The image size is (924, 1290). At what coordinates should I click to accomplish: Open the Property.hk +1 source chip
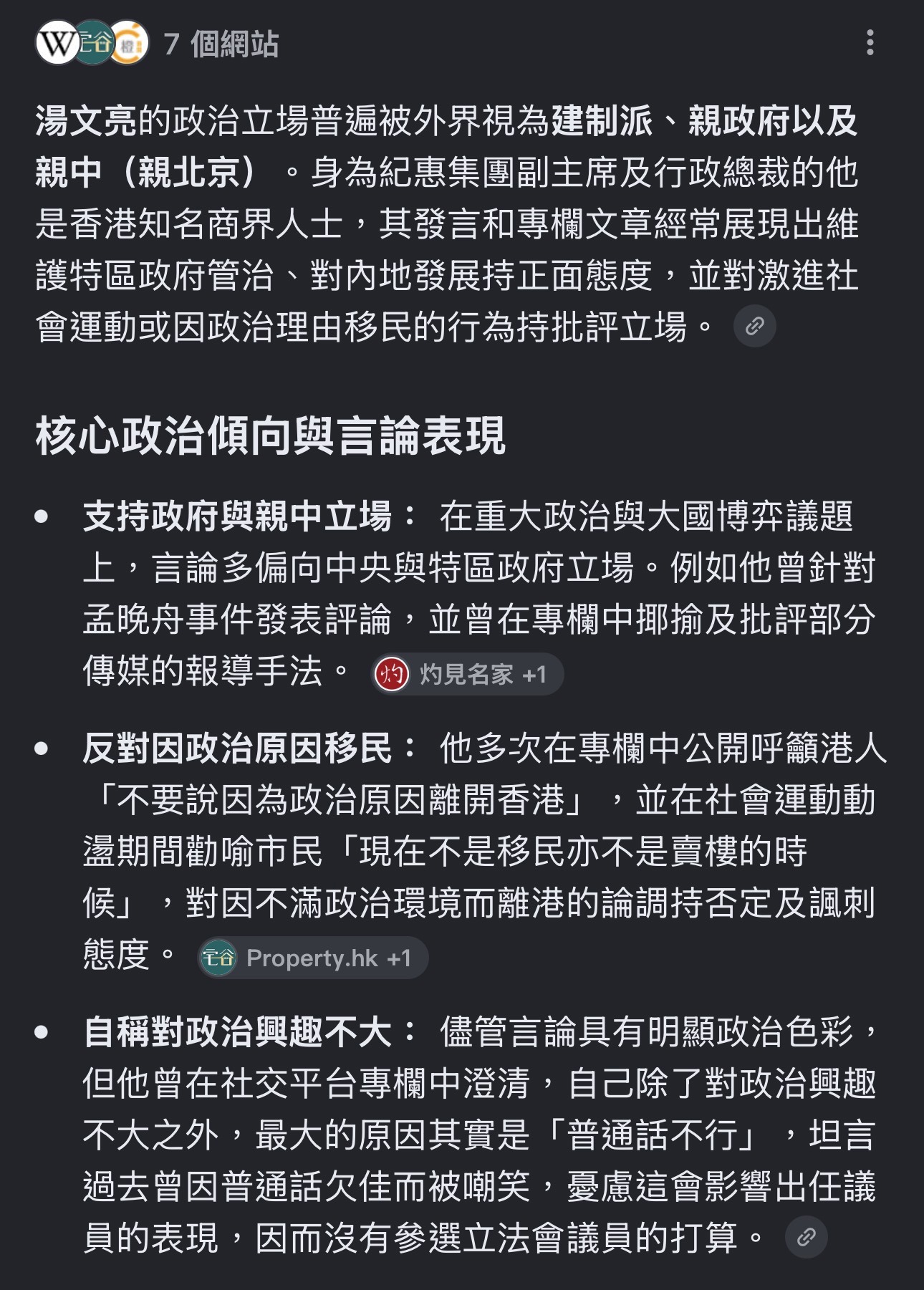point(313,958)
